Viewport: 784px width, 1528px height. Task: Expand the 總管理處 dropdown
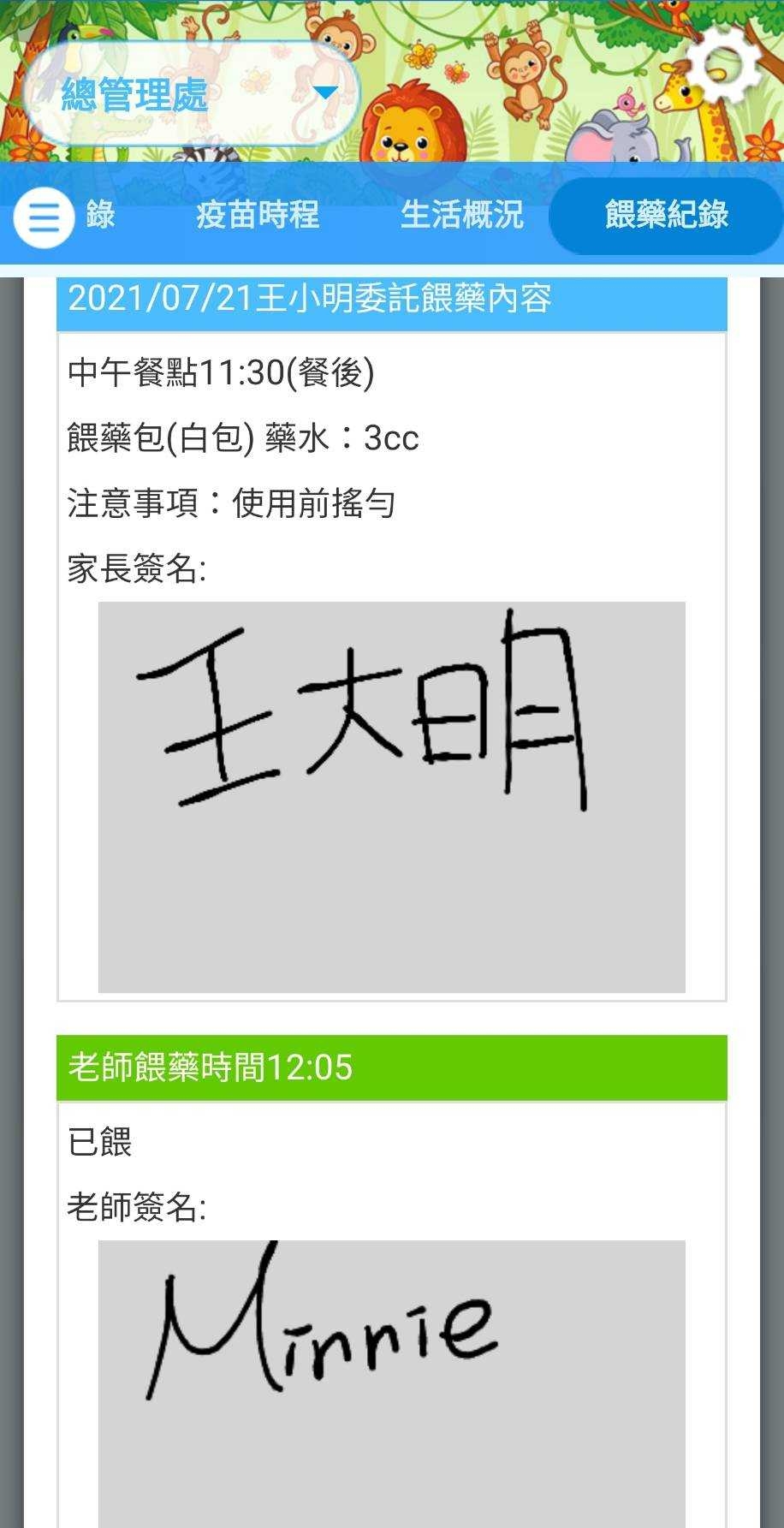click(190, 93)
